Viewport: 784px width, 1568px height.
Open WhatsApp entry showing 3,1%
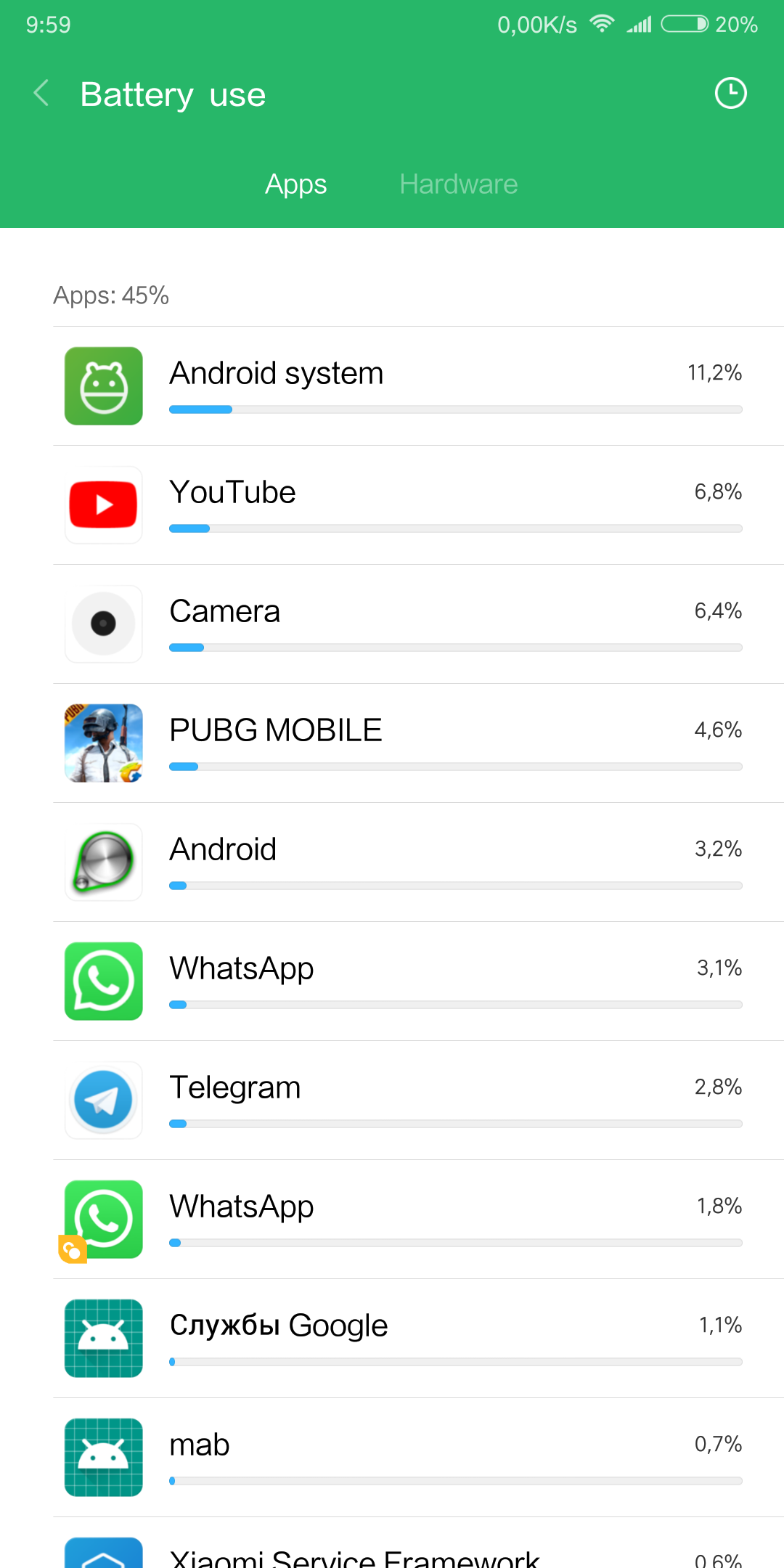[x=418, y=981]
